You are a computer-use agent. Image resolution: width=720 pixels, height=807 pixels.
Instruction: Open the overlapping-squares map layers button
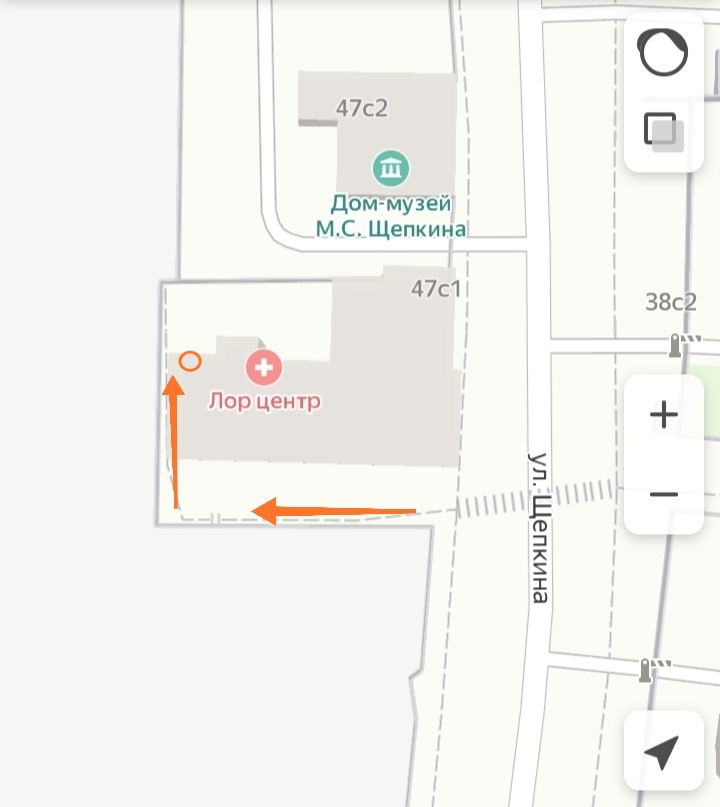pyautogui.click(x=663, y=131)
